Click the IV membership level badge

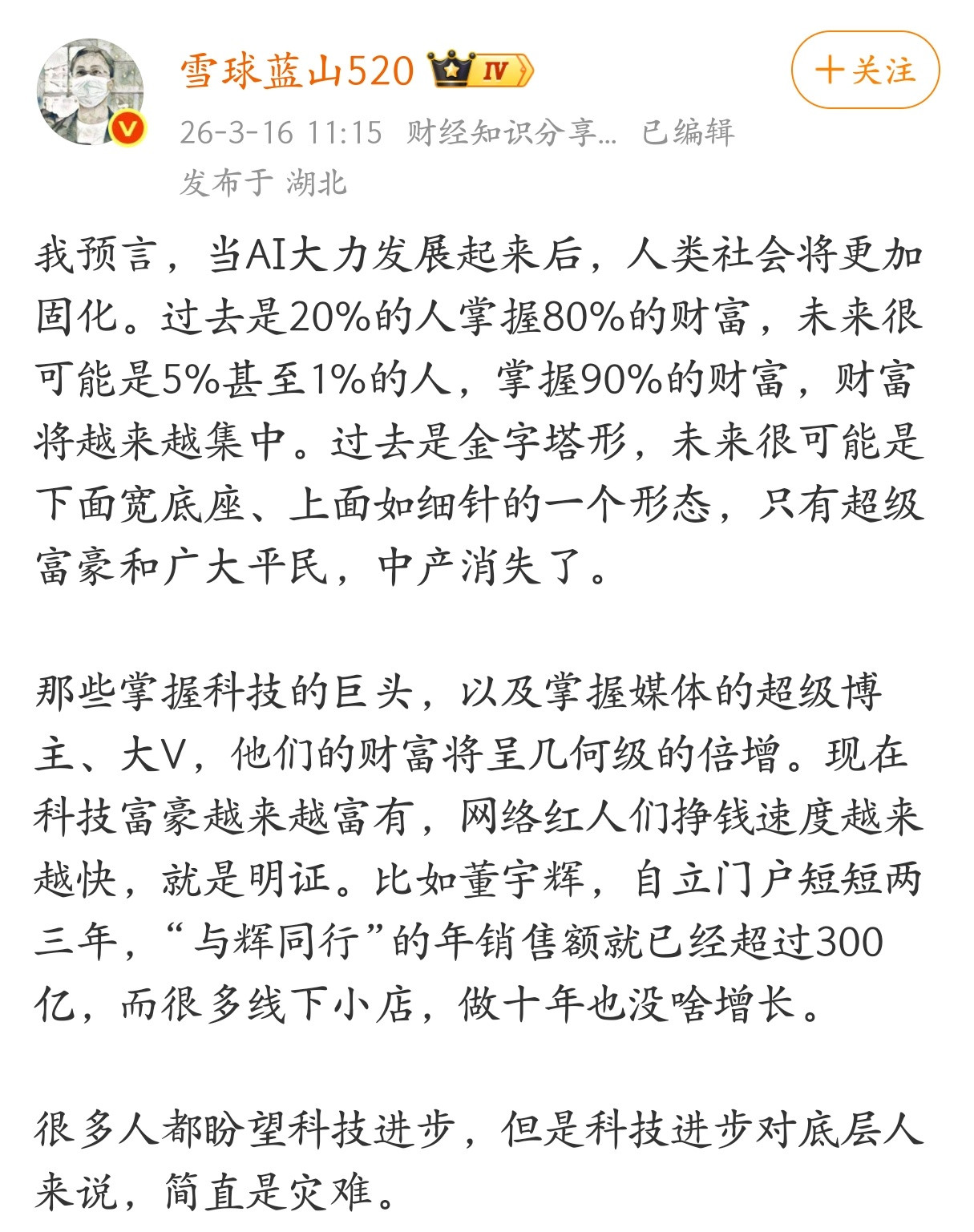(495, 70)
